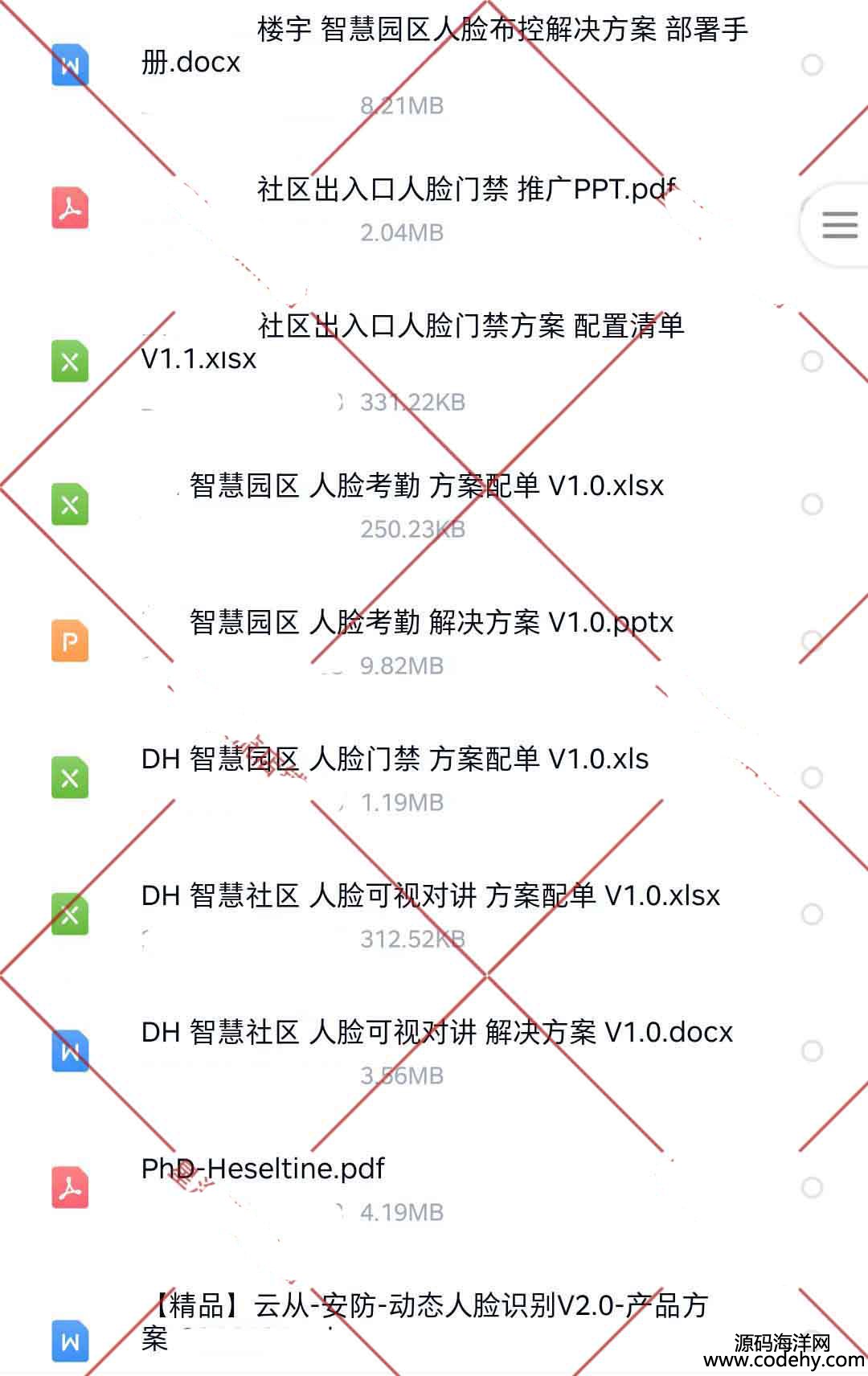Select the 配置清单 V1.1.xlsx checkbox
The height and width of the screenshot is (1376, 868).
pos(813,361)
